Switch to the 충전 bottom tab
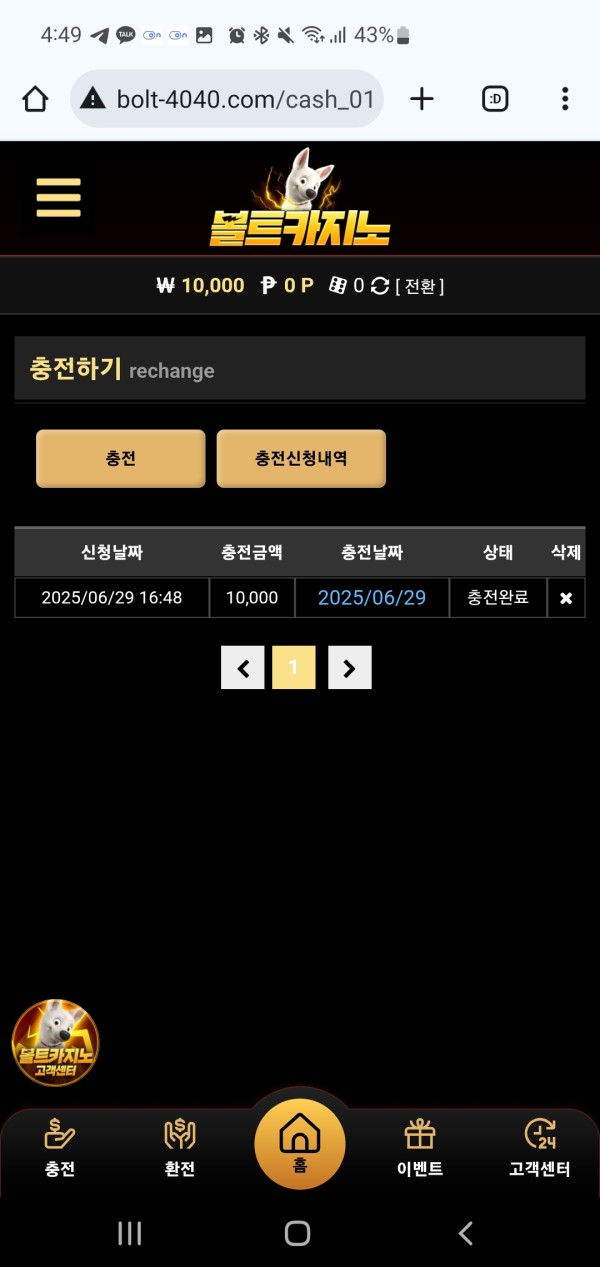The image size is (600, 1267). pos(60,1148)
